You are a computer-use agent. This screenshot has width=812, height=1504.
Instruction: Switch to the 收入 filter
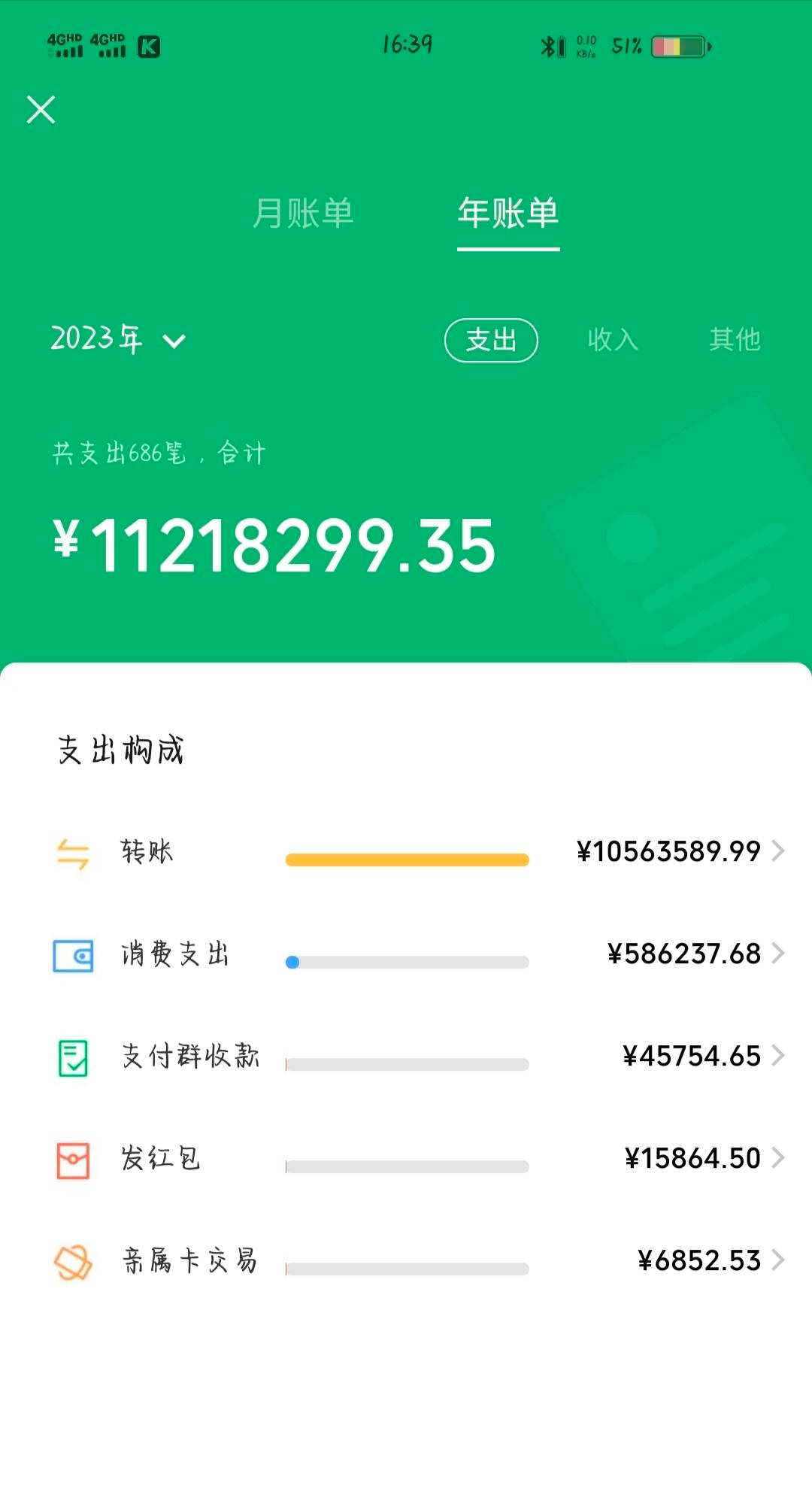point(613,340)
